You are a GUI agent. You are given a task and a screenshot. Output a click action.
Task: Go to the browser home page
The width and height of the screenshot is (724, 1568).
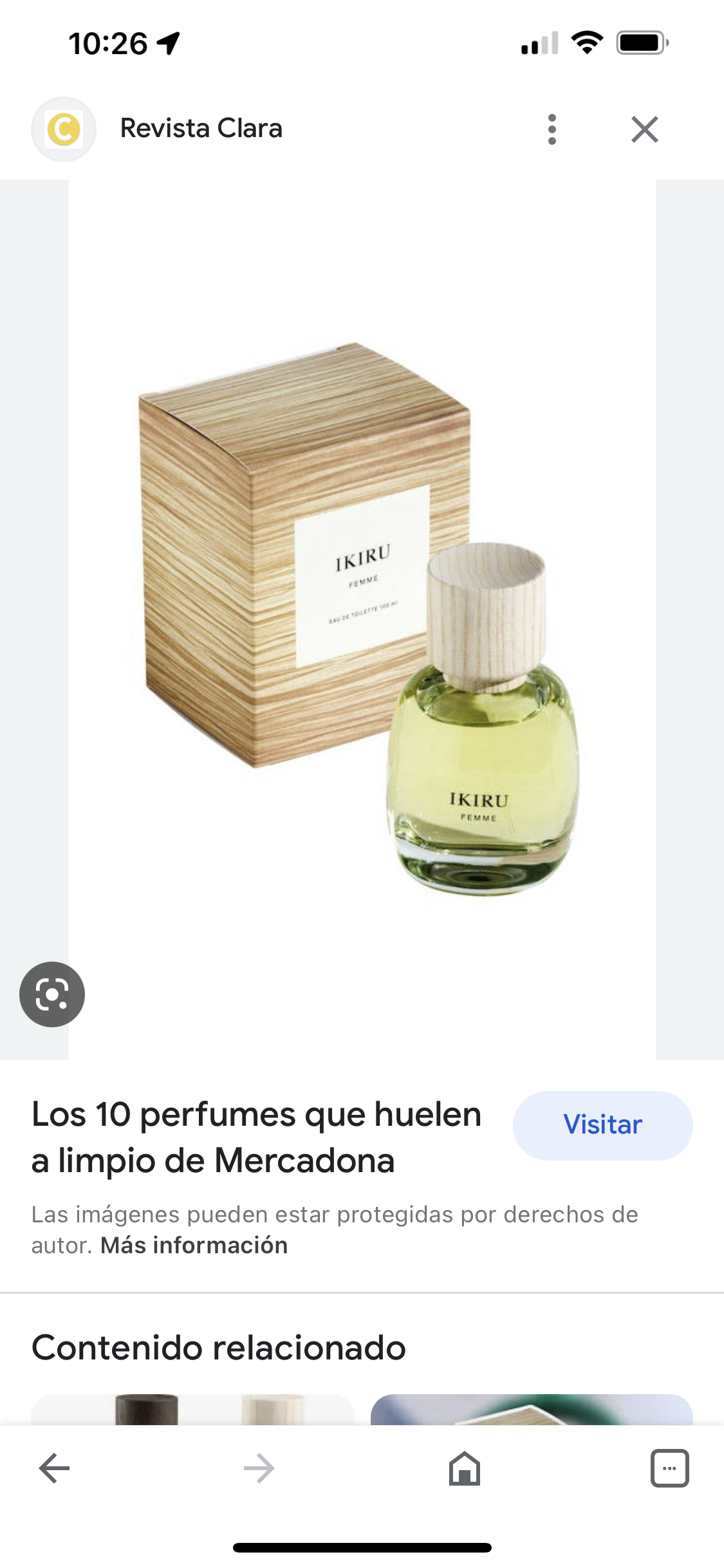(x=465, y=1468)
